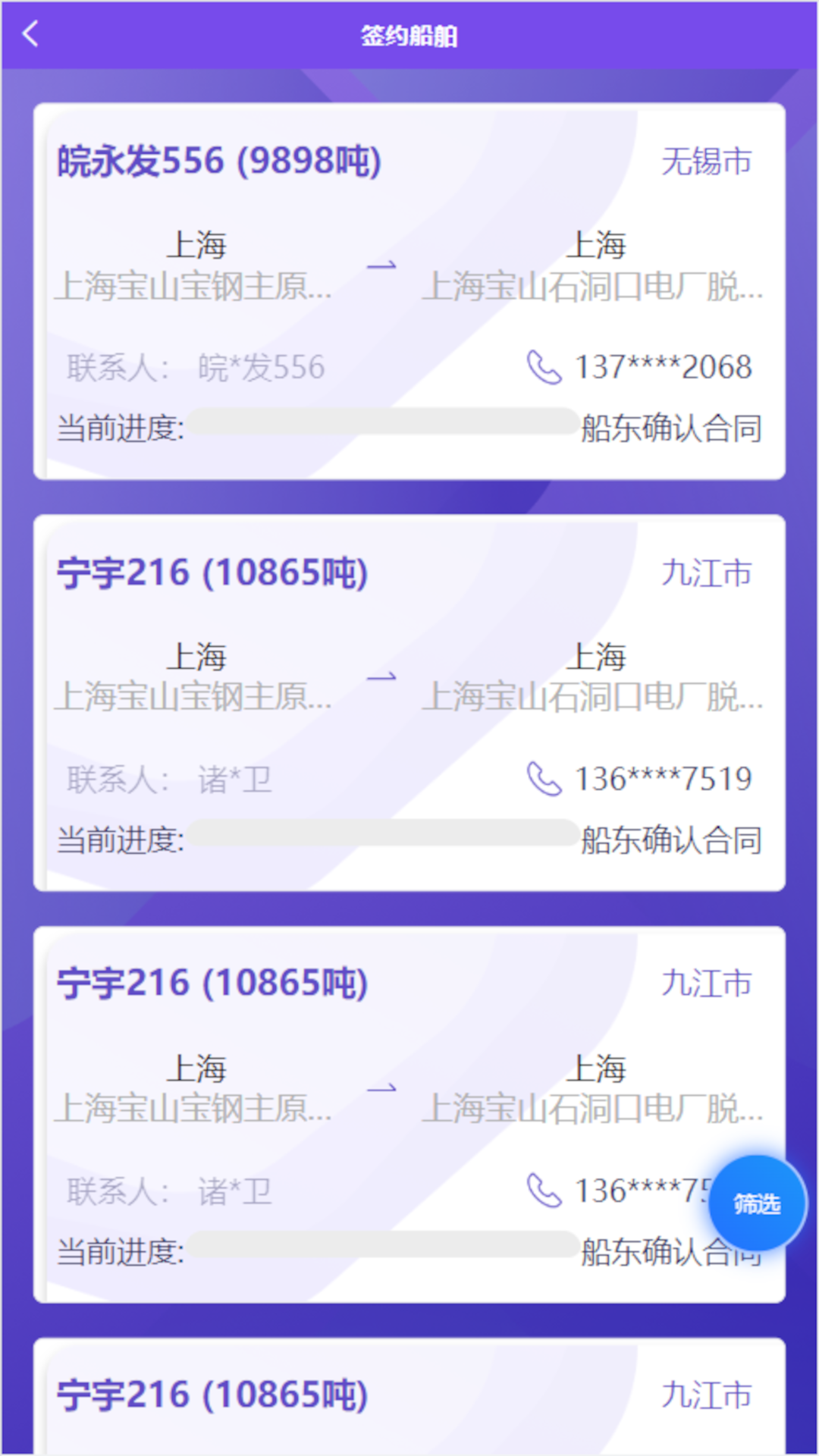Open the 筛选 filter button
The image size is (819, 1456).
pos(757,1203)
